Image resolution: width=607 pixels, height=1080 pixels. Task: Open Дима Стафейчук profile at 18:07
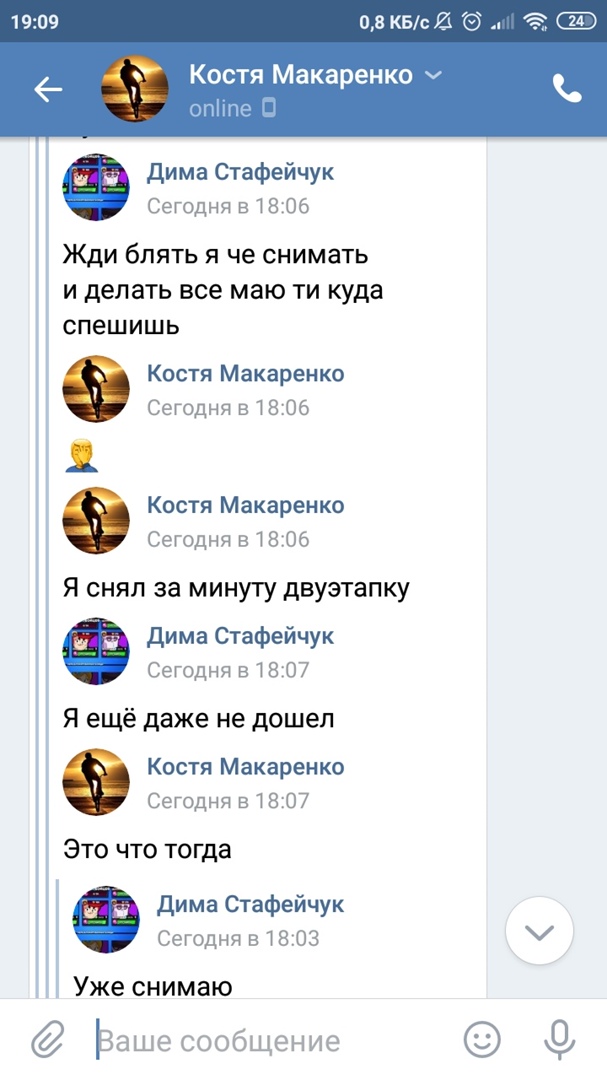[x=240, y=635]
